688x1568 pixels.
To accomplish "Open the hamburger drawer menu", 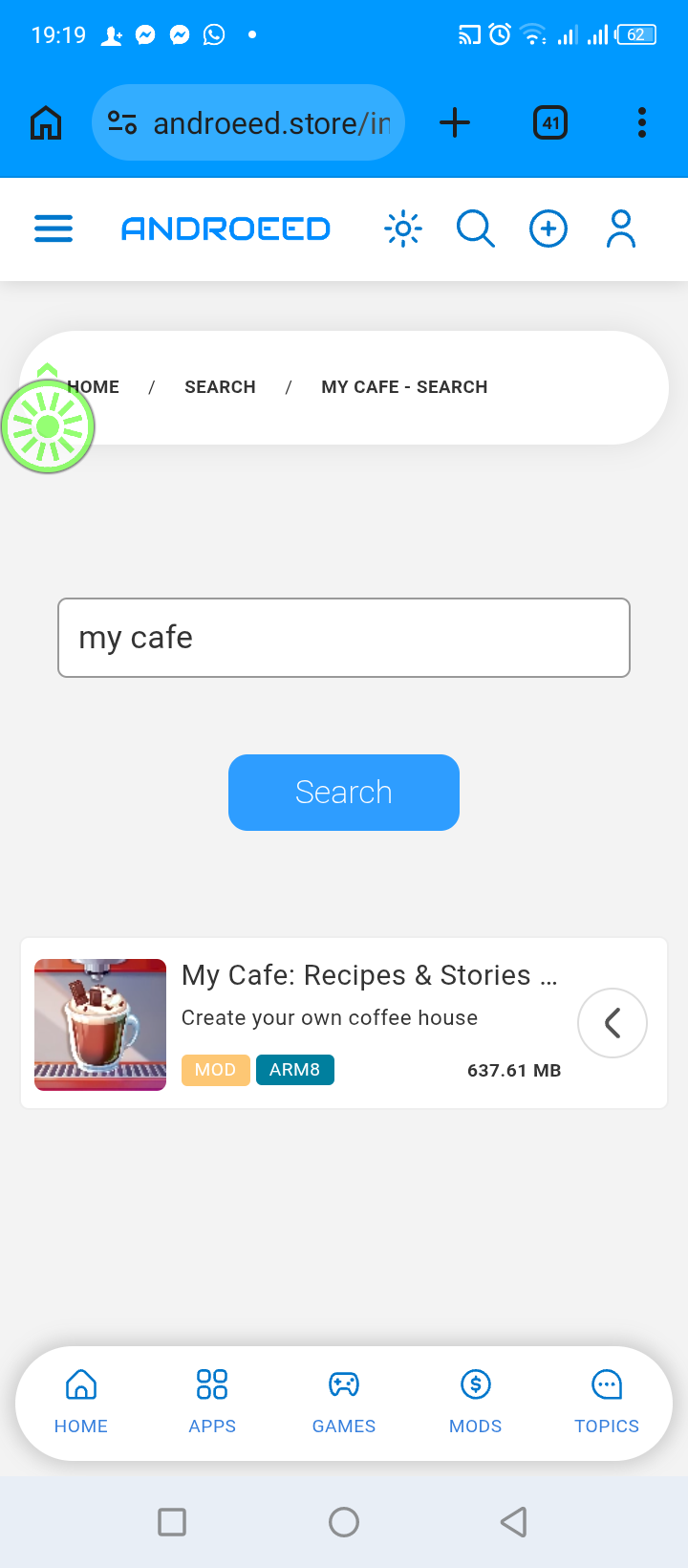I will [54, 229].
